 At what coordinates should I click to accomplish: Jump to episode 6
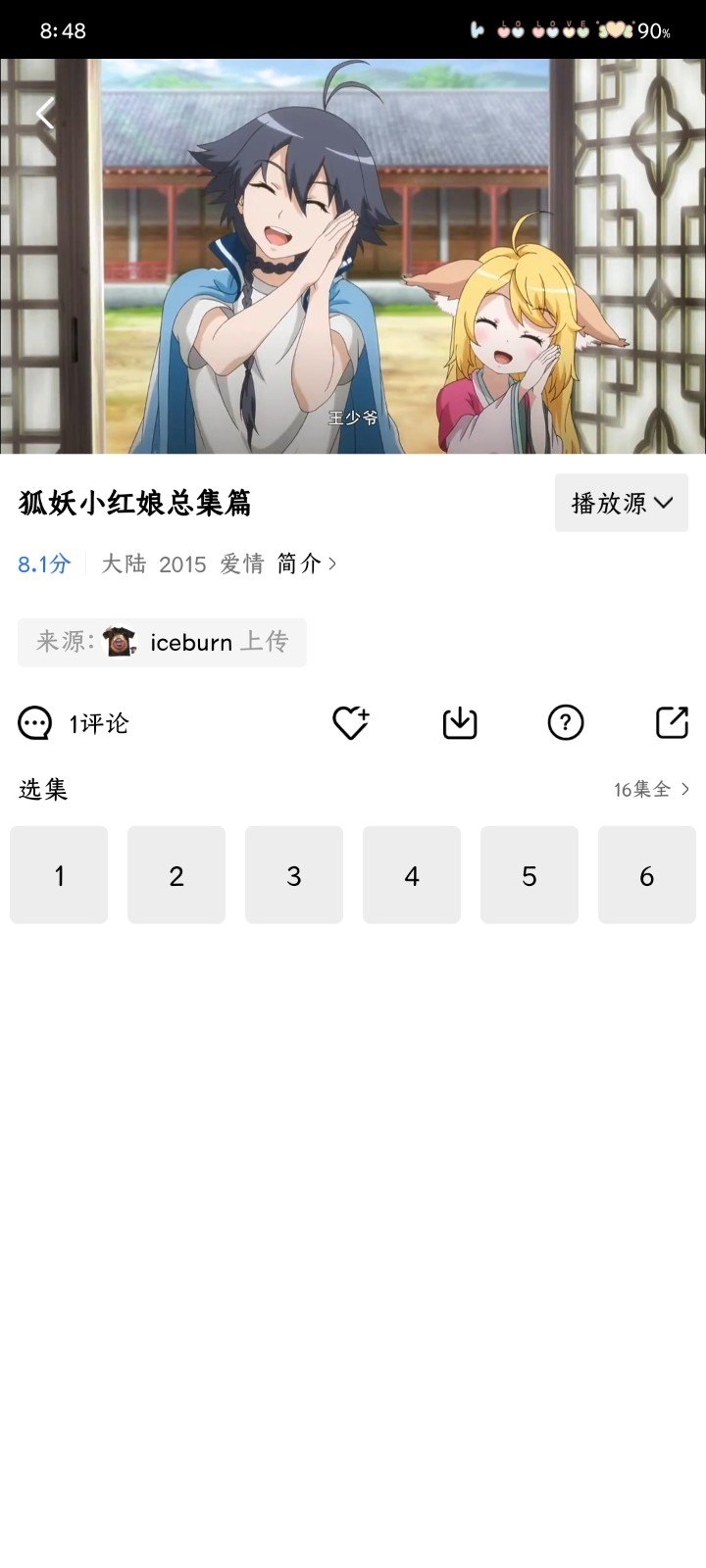point(647,875)
